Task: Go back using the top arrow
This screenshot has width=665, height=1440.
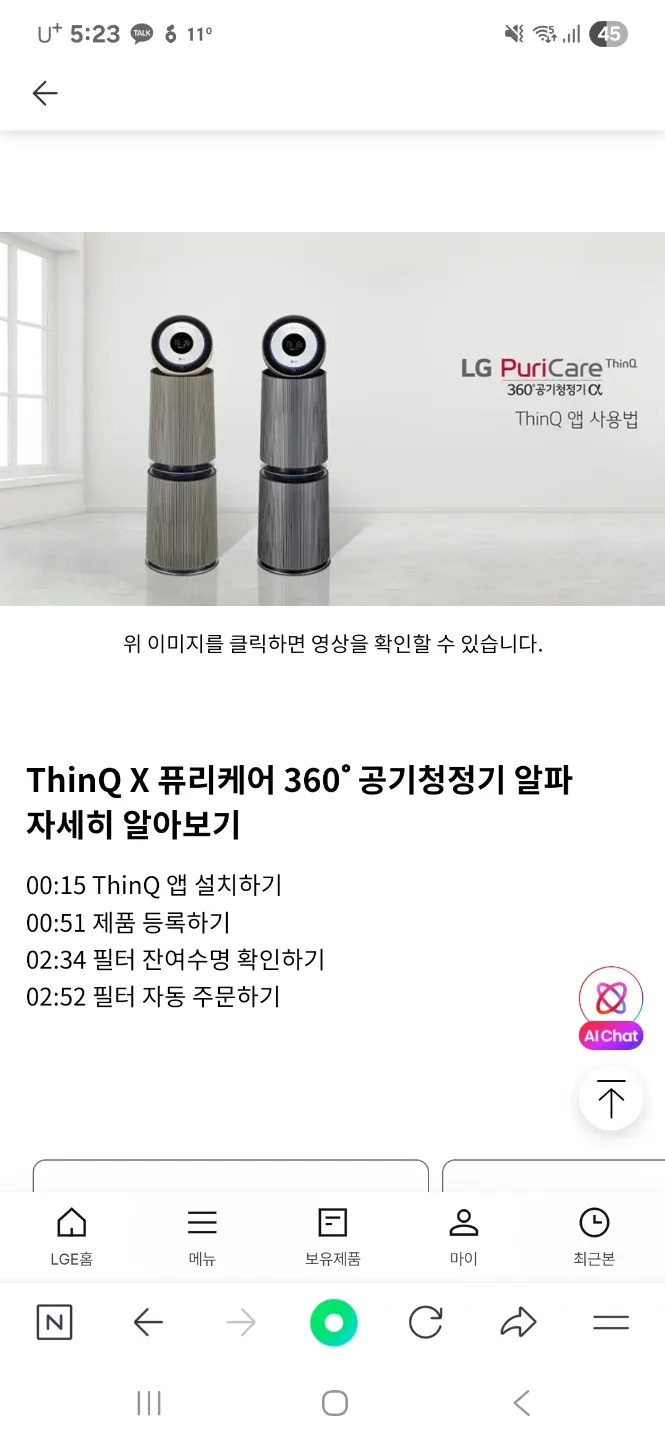Action: pos(45,94)
